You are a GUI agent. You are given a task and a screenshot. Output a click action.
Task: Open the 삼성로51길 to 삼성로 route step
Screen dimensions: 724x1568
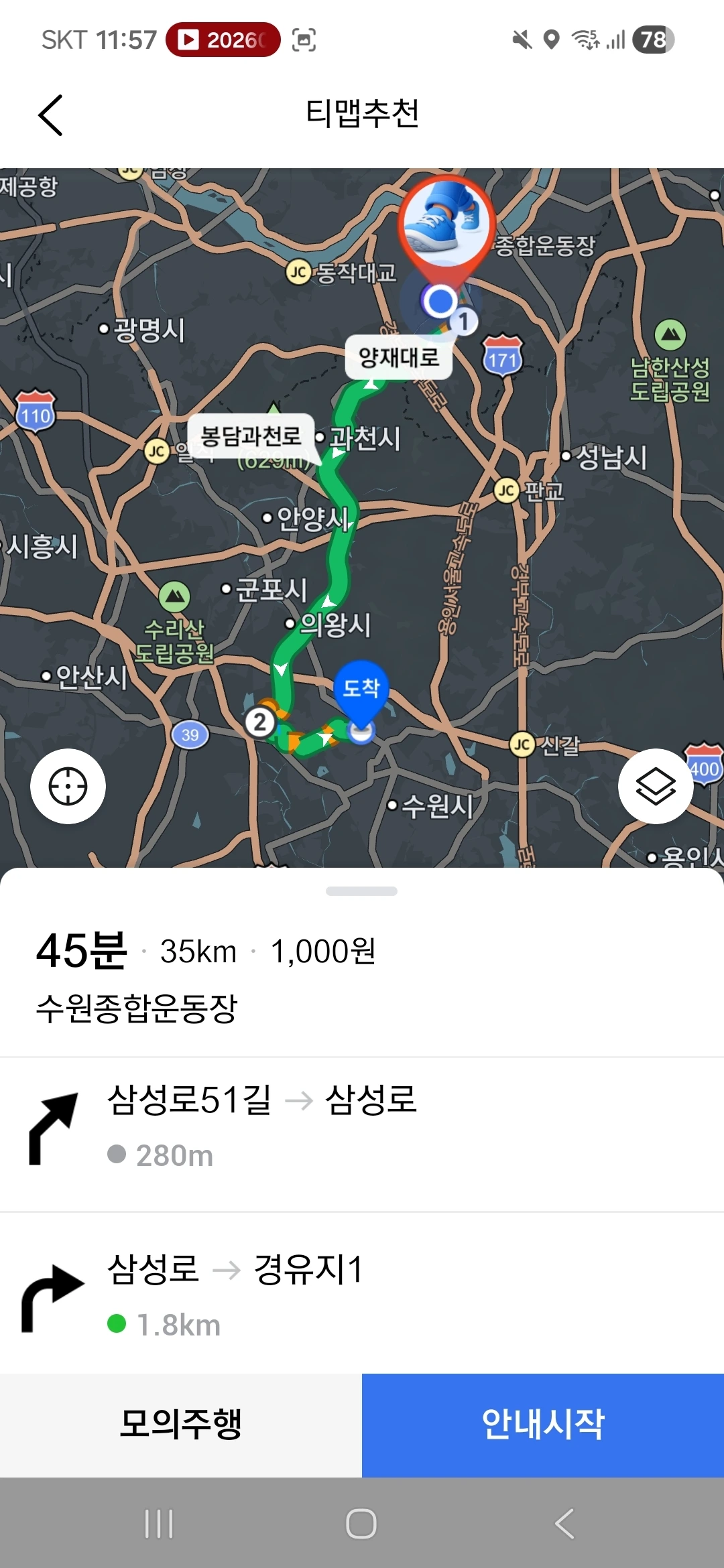tap(362, 1134)
